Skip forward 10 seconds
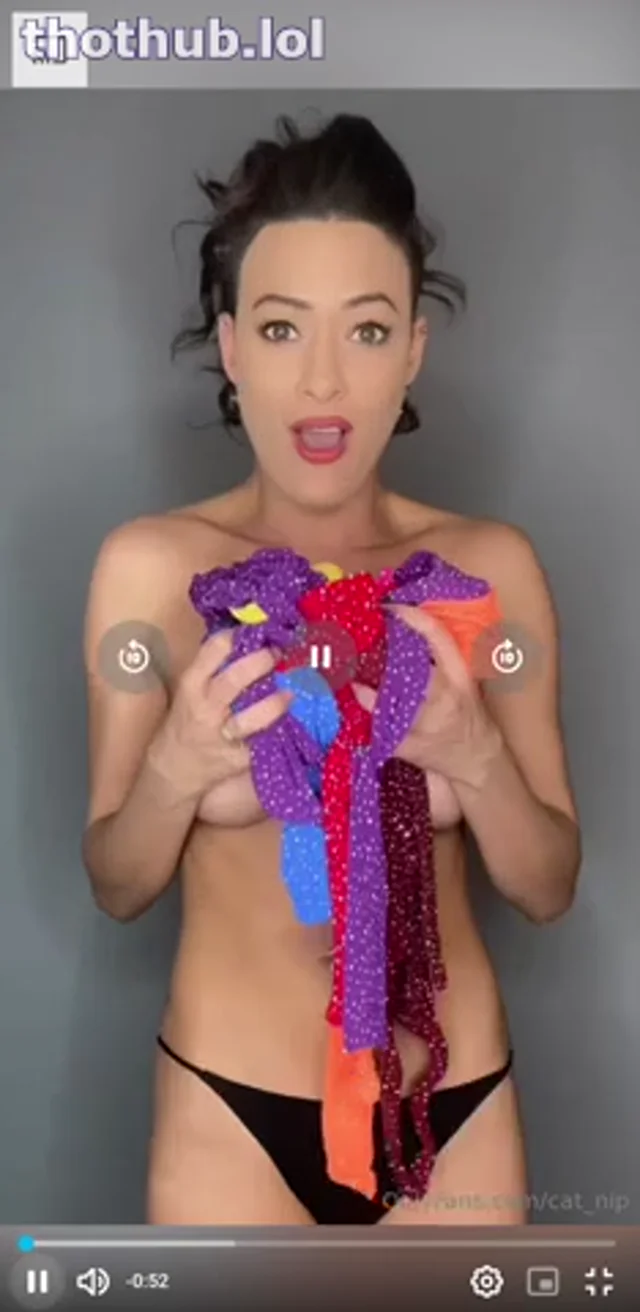Image resolution: width=640 pixels, height=1312 pixels. point(507,657)
